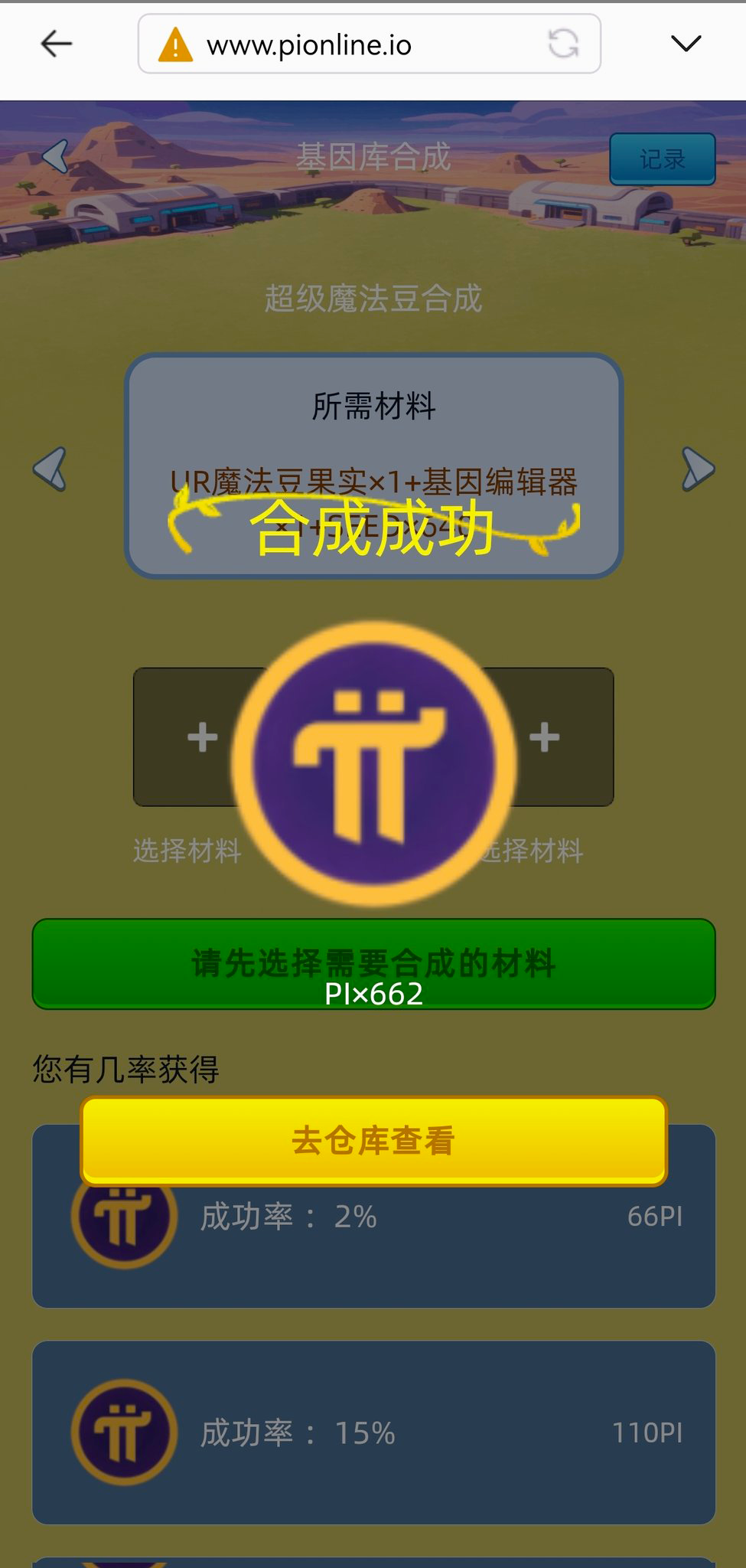Reload the page with the refresh icon
The width and height of the screenshot is (746, 1568).
coord(563,44)
